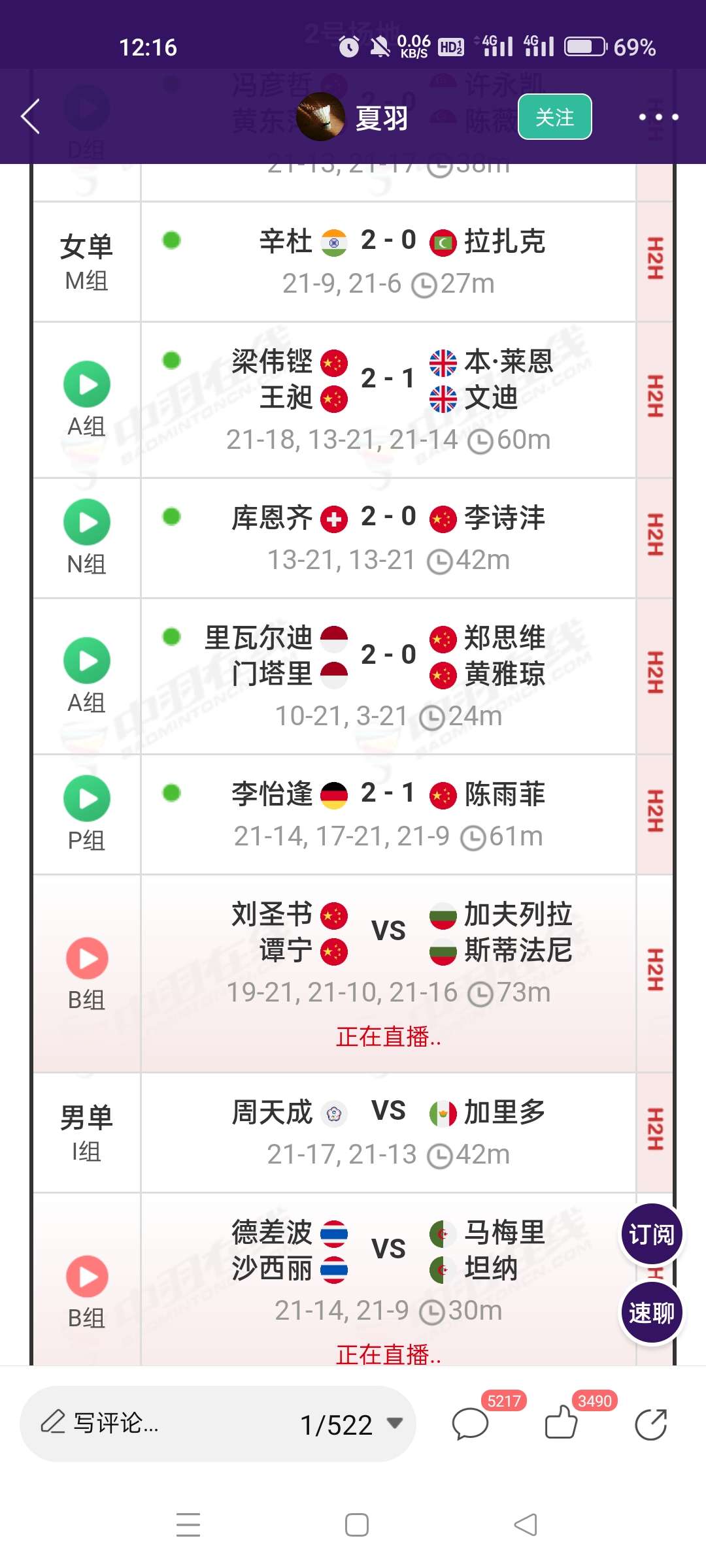Tap the 订阅 floating button
This screenshot has width=706, height=1568.
[x=650, y=1235]
